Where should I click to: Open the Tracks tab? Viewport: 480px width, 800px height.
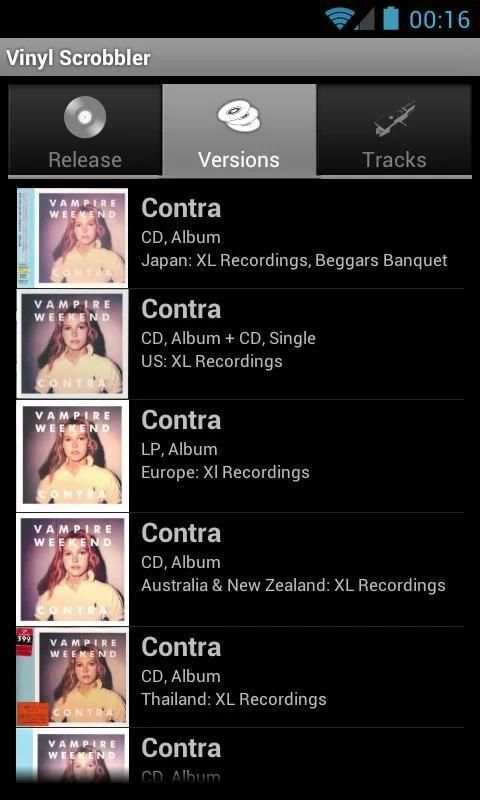pos(394,130)
